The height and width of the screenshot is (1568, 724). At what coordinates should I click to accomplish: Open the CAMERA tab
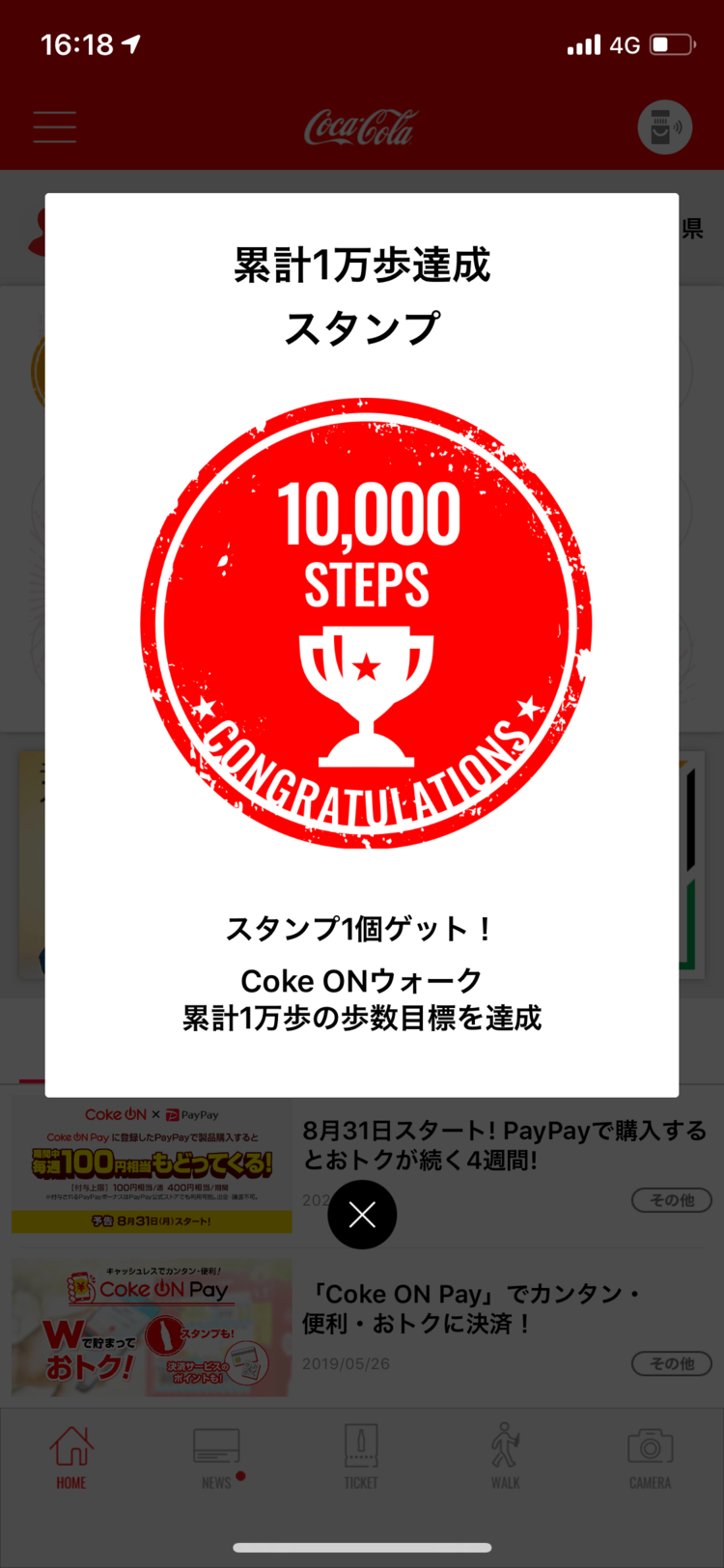(650, 1456)
